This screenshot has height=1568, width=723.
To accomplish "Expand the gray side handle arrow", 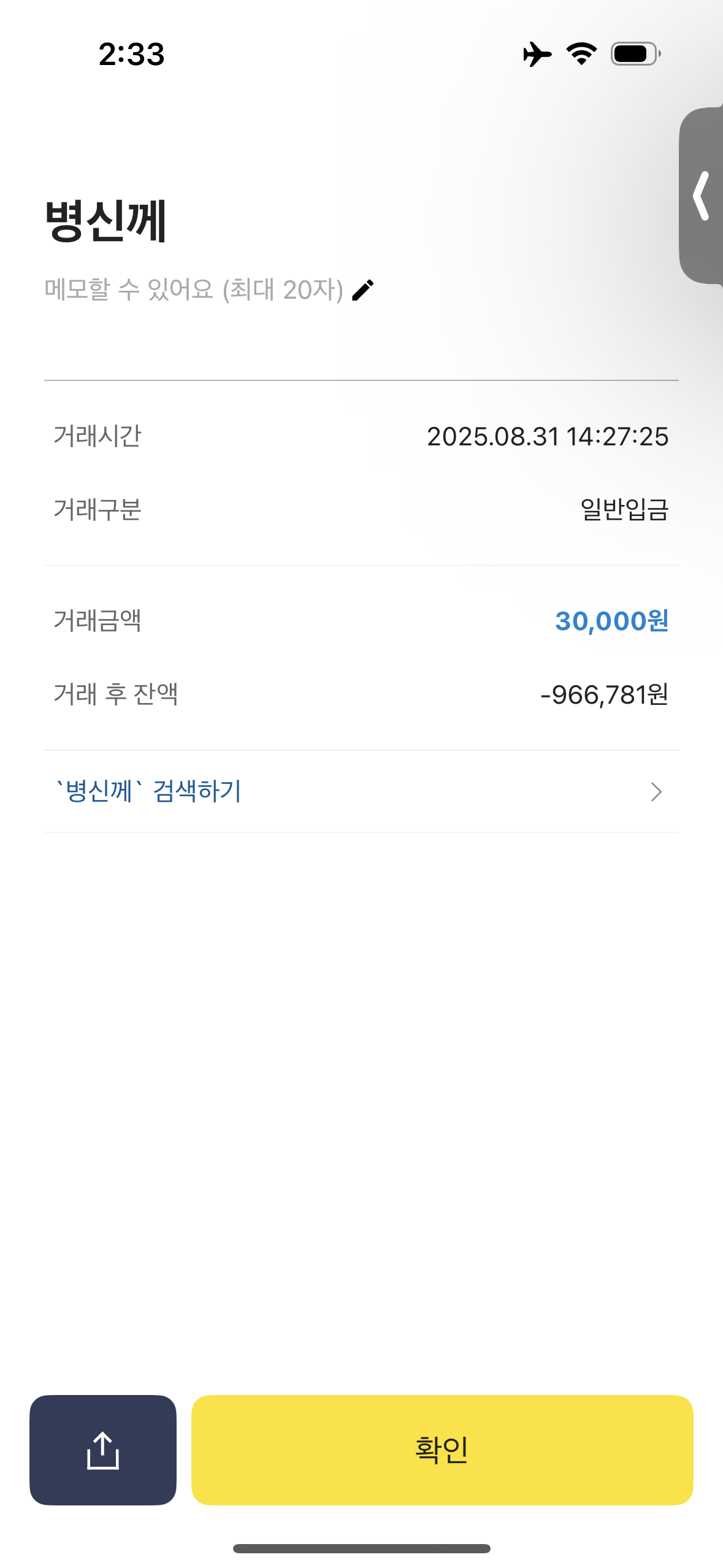I will coord(701,196).
